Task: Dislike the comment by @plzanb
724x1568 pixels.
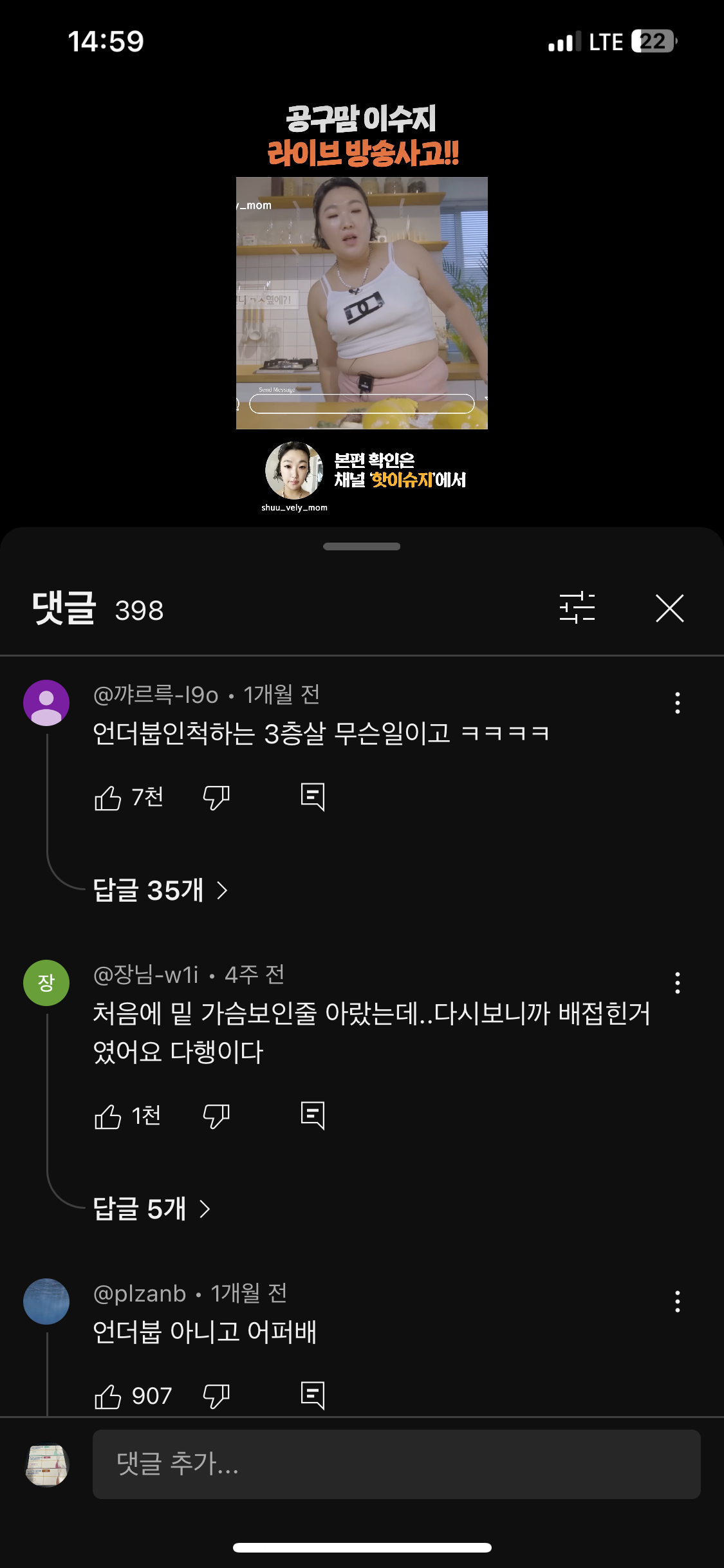Action: coord(216,1396)
